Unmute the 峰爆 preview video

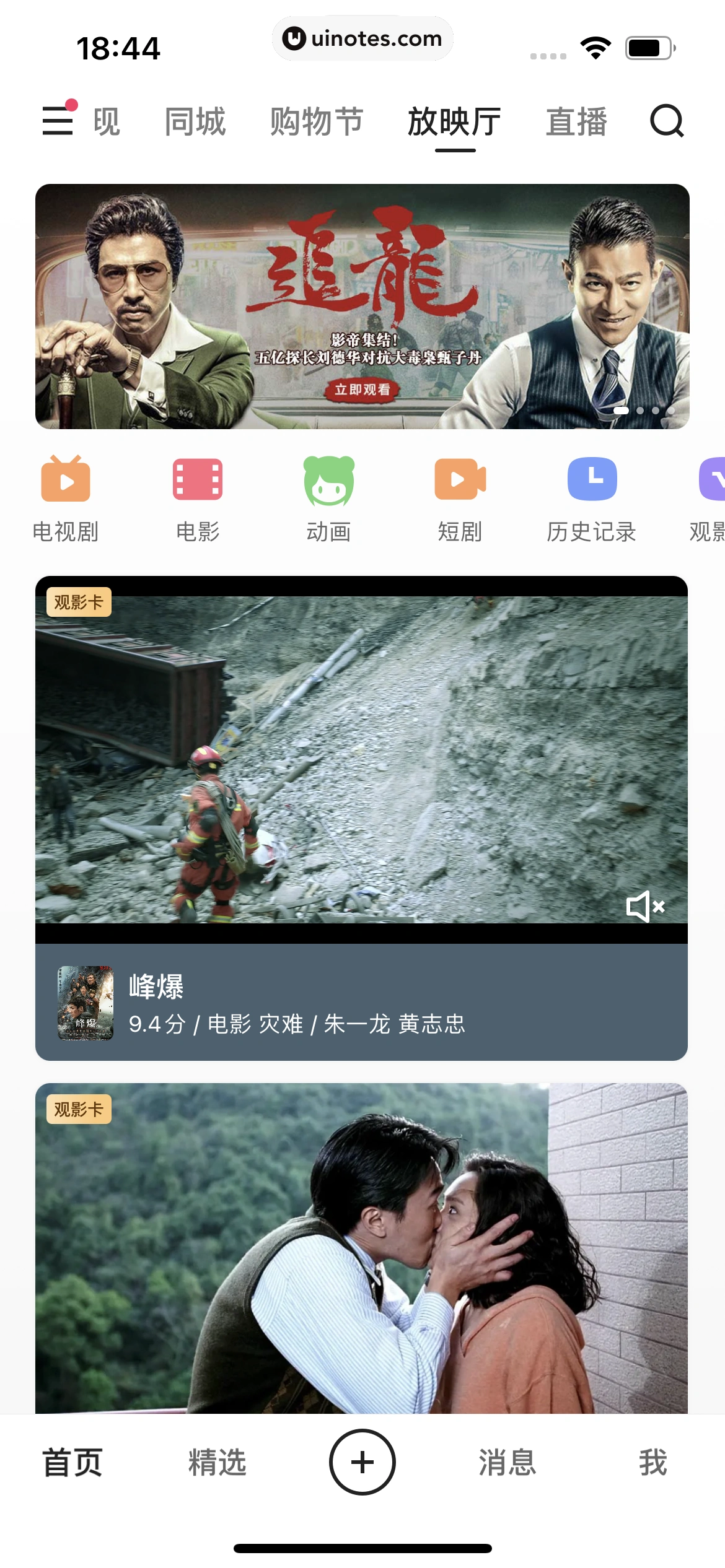[645, 907]
